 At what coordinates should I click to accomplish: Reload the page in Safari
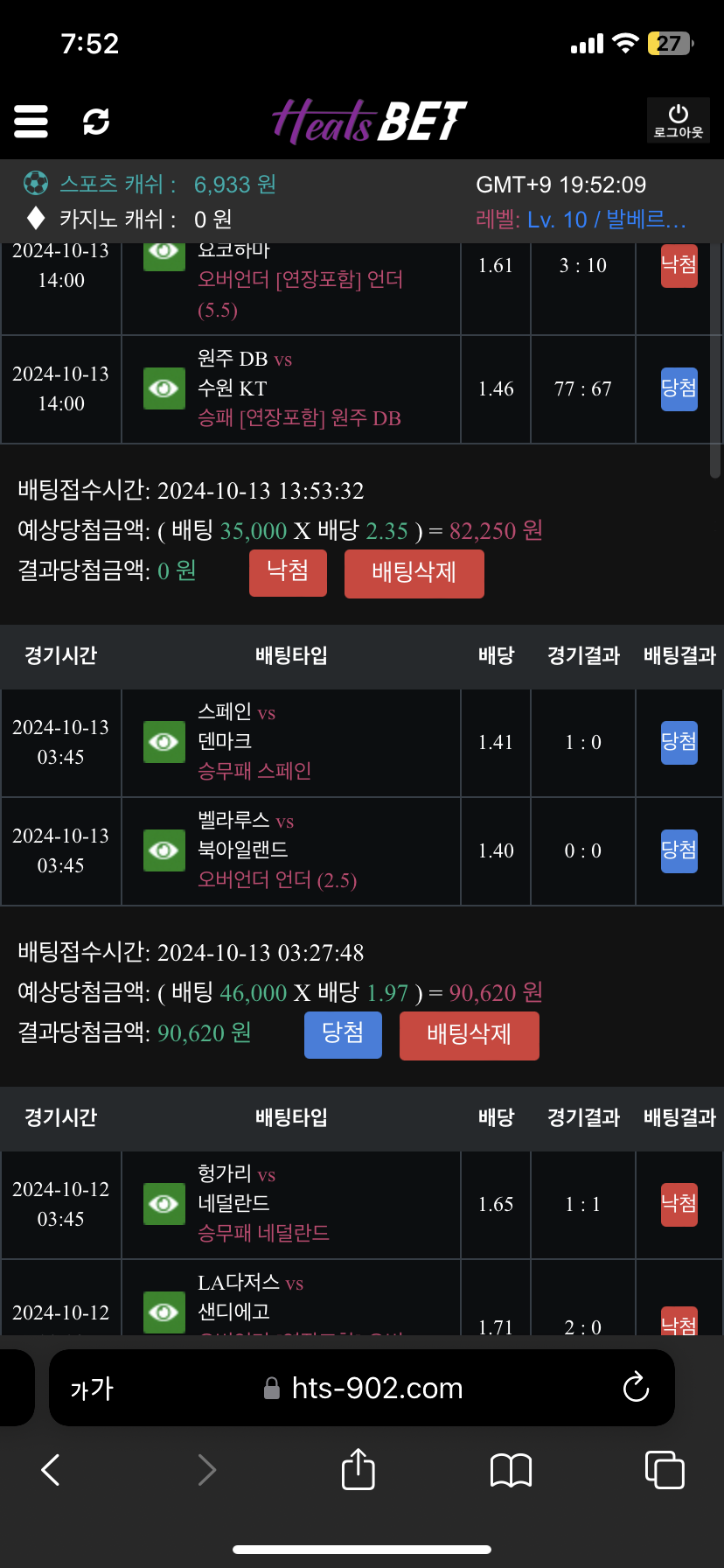(x=636, y=1388)
